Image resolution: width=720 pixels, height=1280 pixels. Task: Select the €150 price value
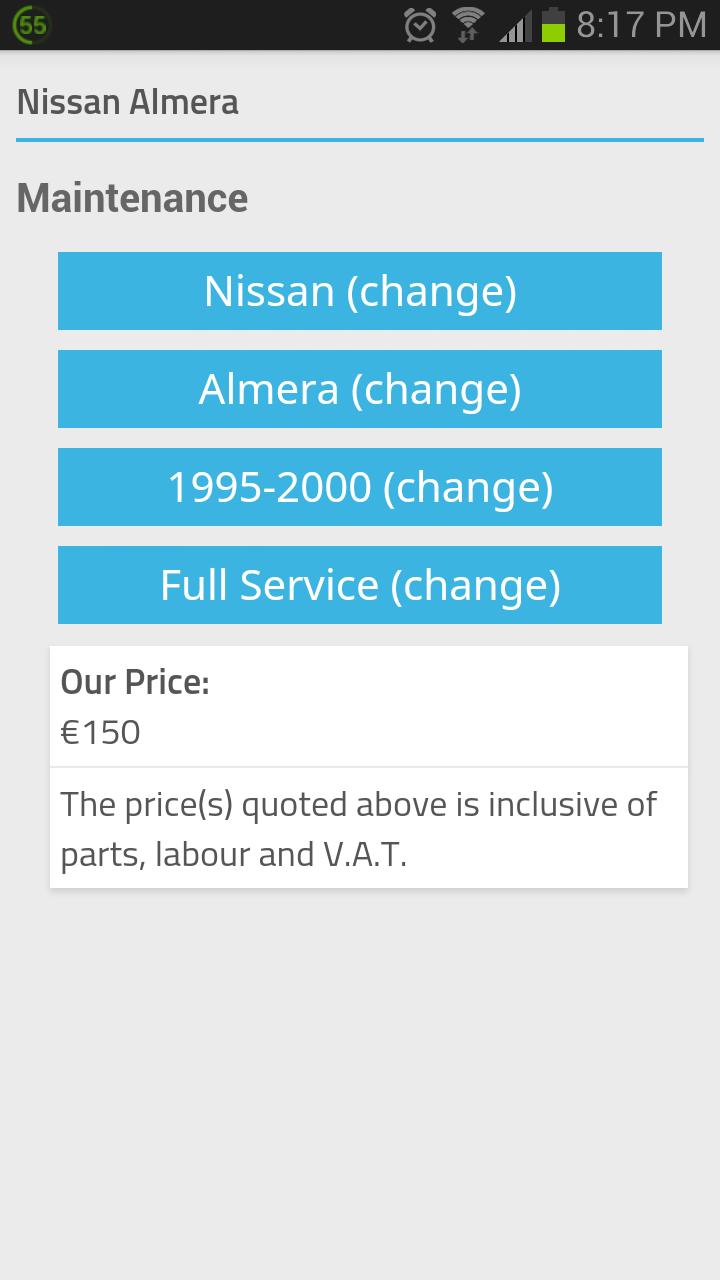point(101,731)
